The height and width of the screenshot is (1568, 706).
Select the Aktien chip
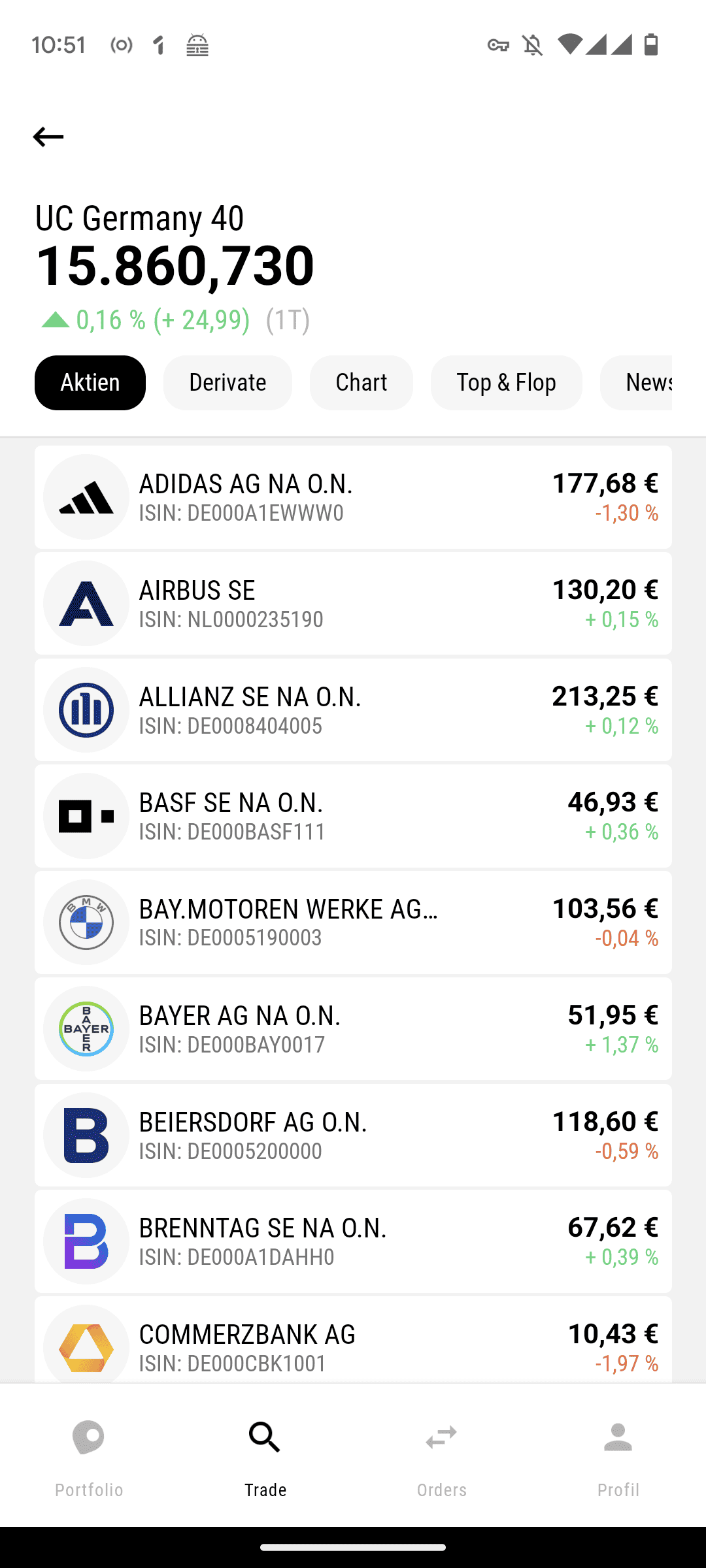point(90,383)
